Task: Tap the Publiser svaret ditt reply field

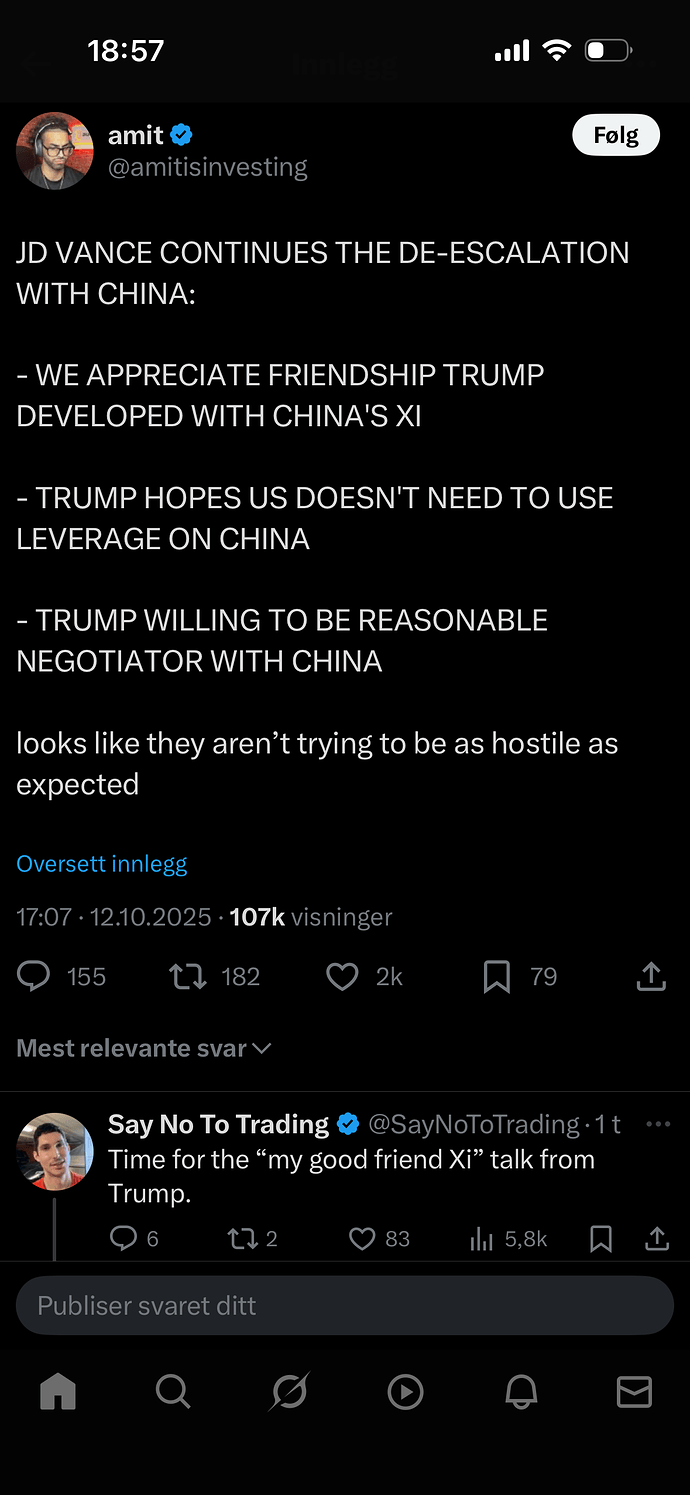Action: click(344, 1305)
